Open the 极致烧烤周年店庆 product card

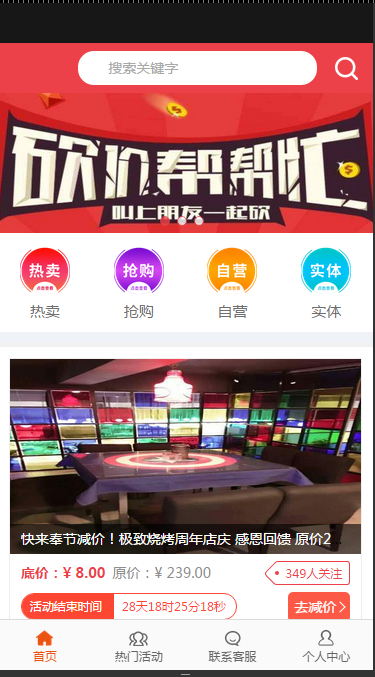186,456
